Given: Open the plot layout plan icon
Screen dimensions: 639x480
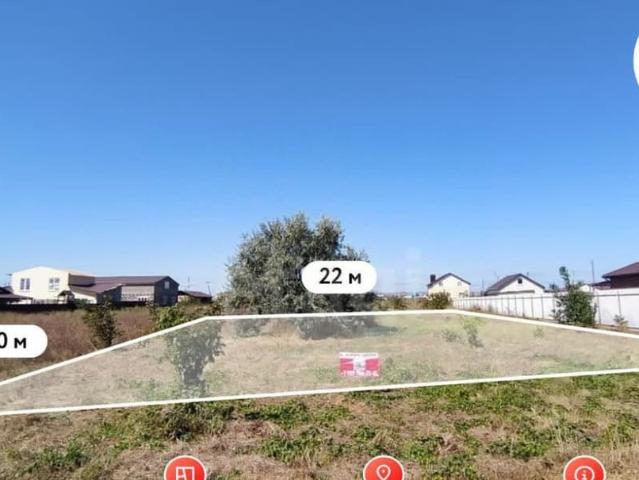Looking at the screenshot, I should 185,471.
